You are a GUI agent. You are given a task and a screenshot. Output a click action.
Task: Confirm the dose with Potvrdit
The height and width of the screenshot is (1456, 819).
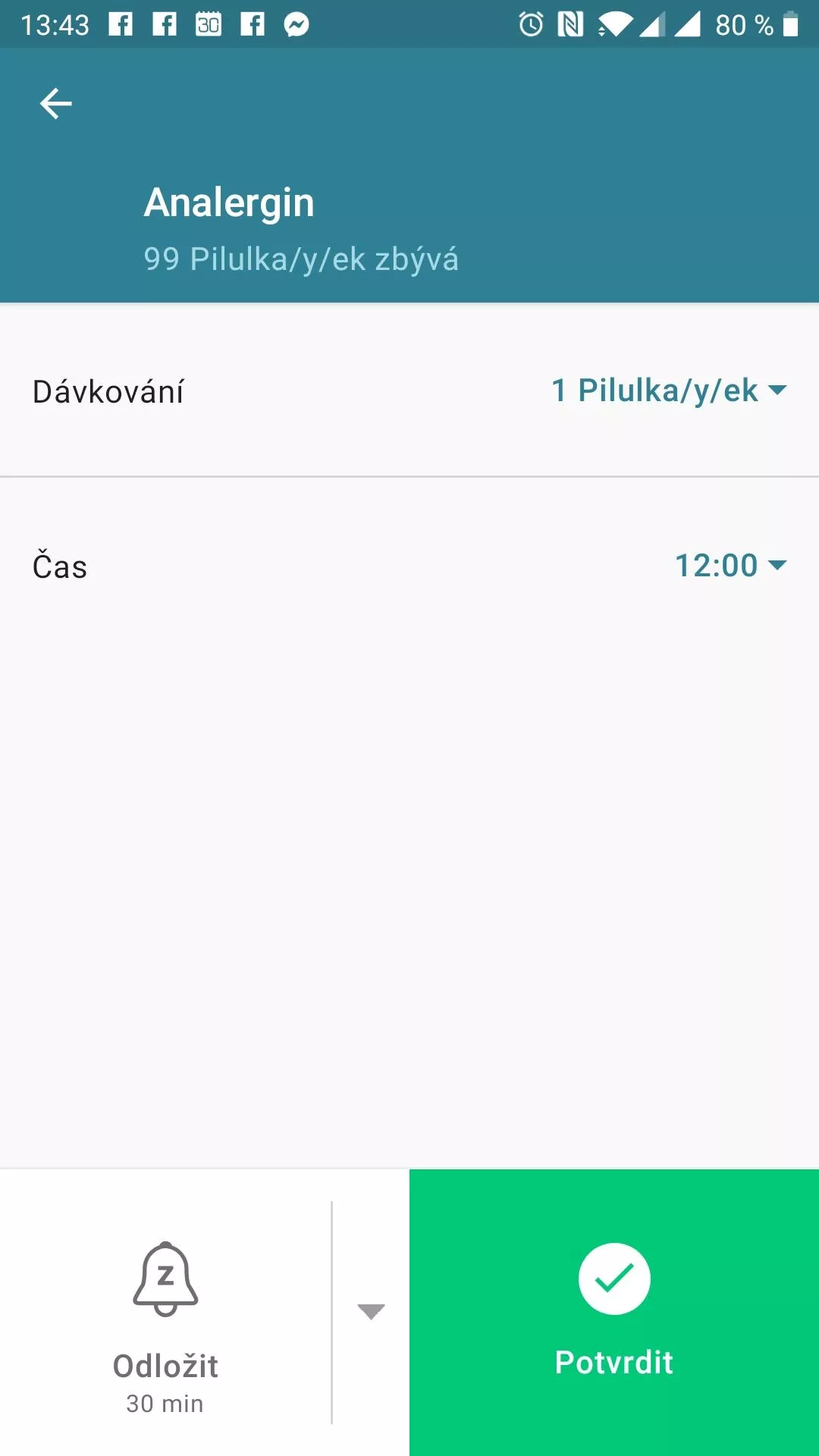(614, 1313)
